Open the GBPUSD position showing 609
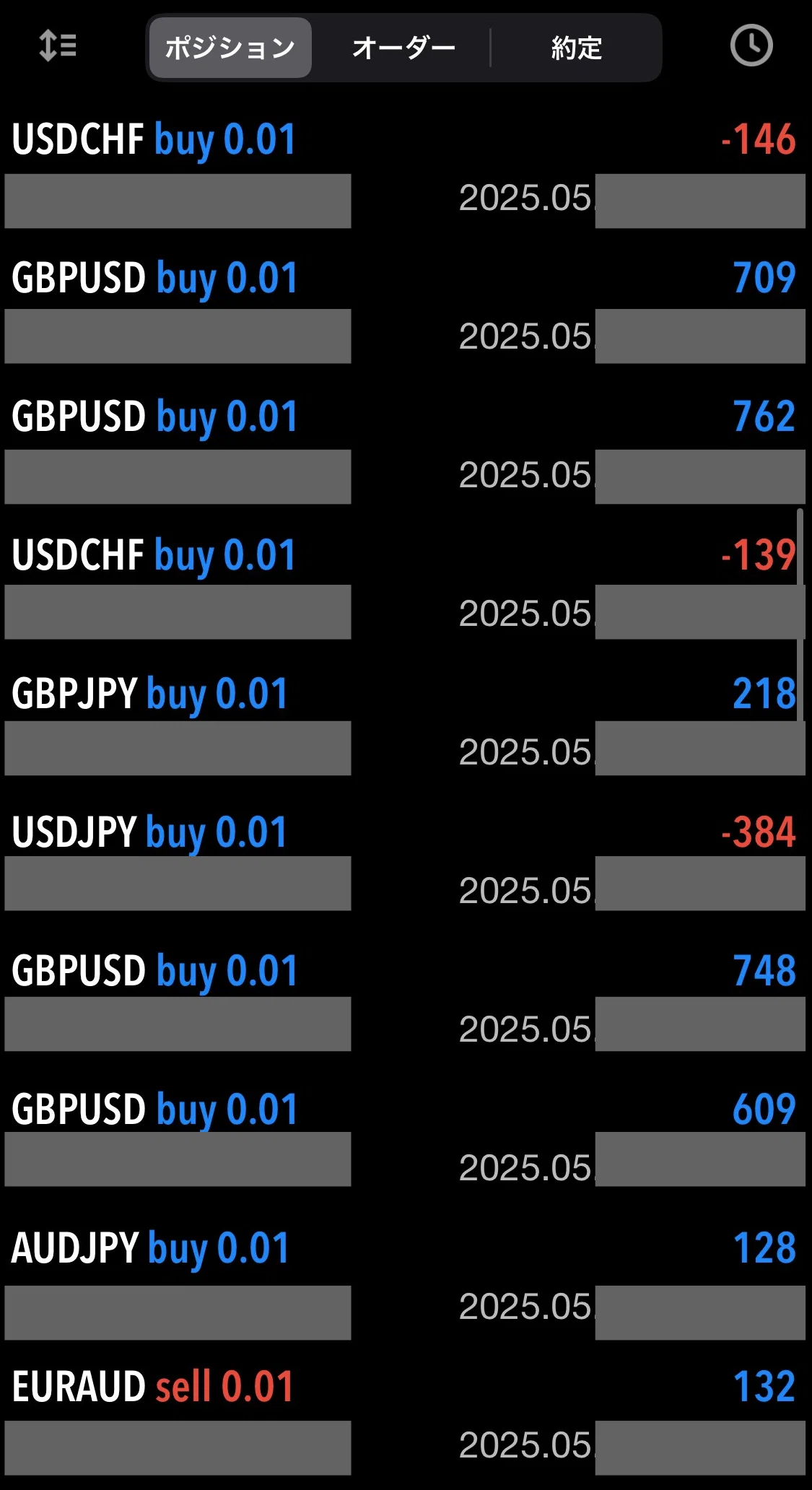The width and height of the screenshot is (812, 1490). (406, 1140)
